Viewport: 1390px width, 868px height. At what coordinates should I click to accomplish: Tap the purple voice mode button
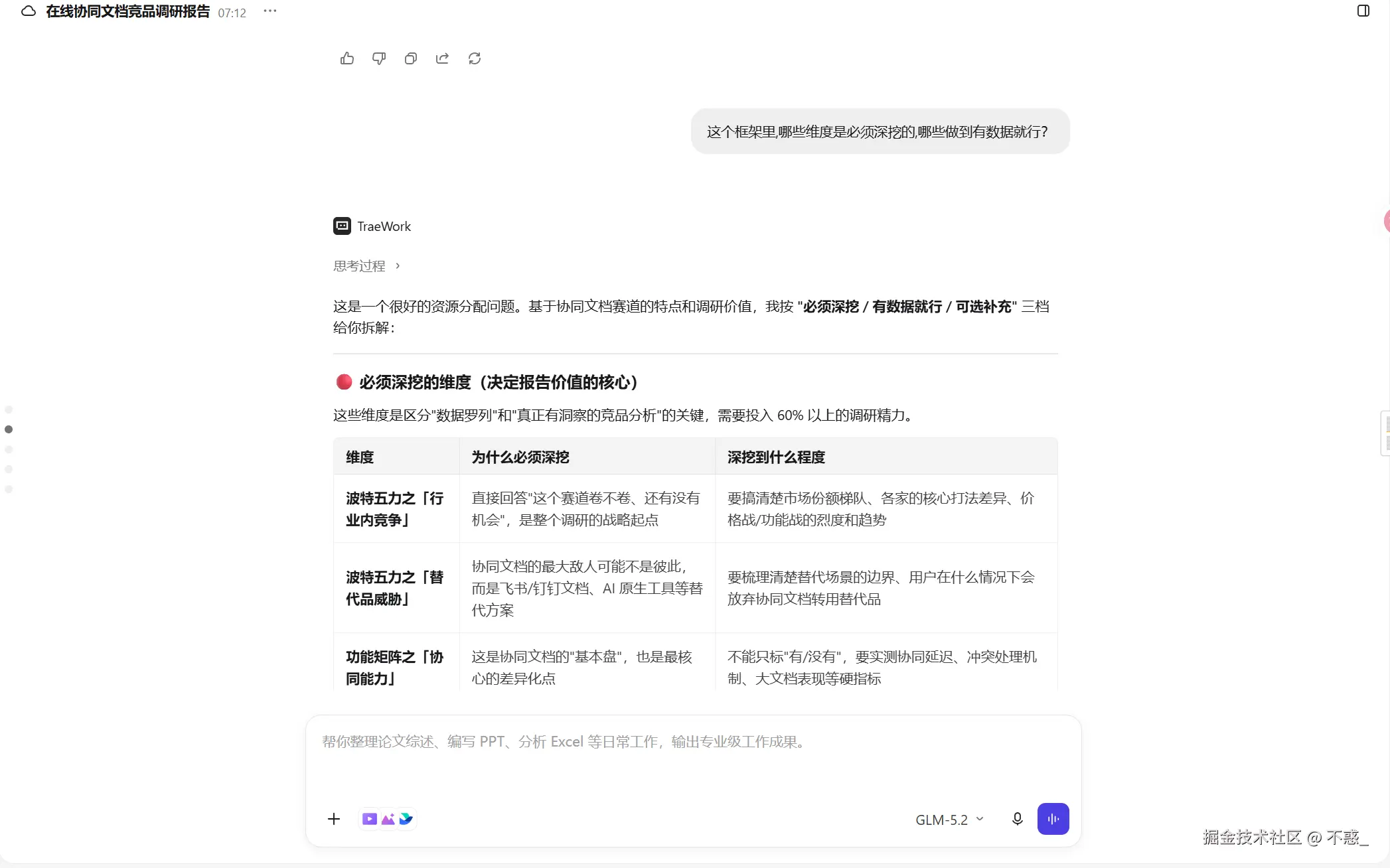pos(1053,819)
